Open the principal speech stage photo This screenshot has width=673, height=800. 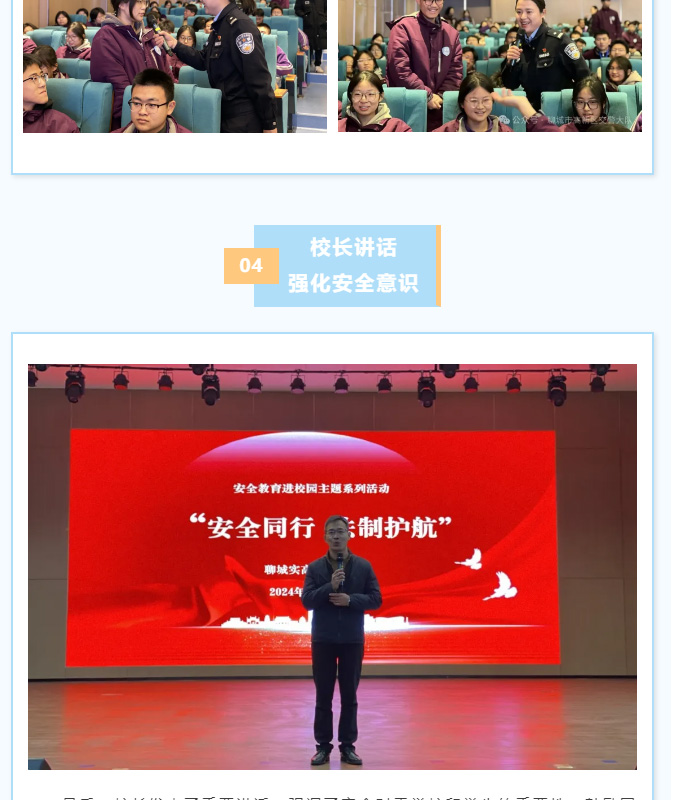pyautogui.click(x=332, y=566)
